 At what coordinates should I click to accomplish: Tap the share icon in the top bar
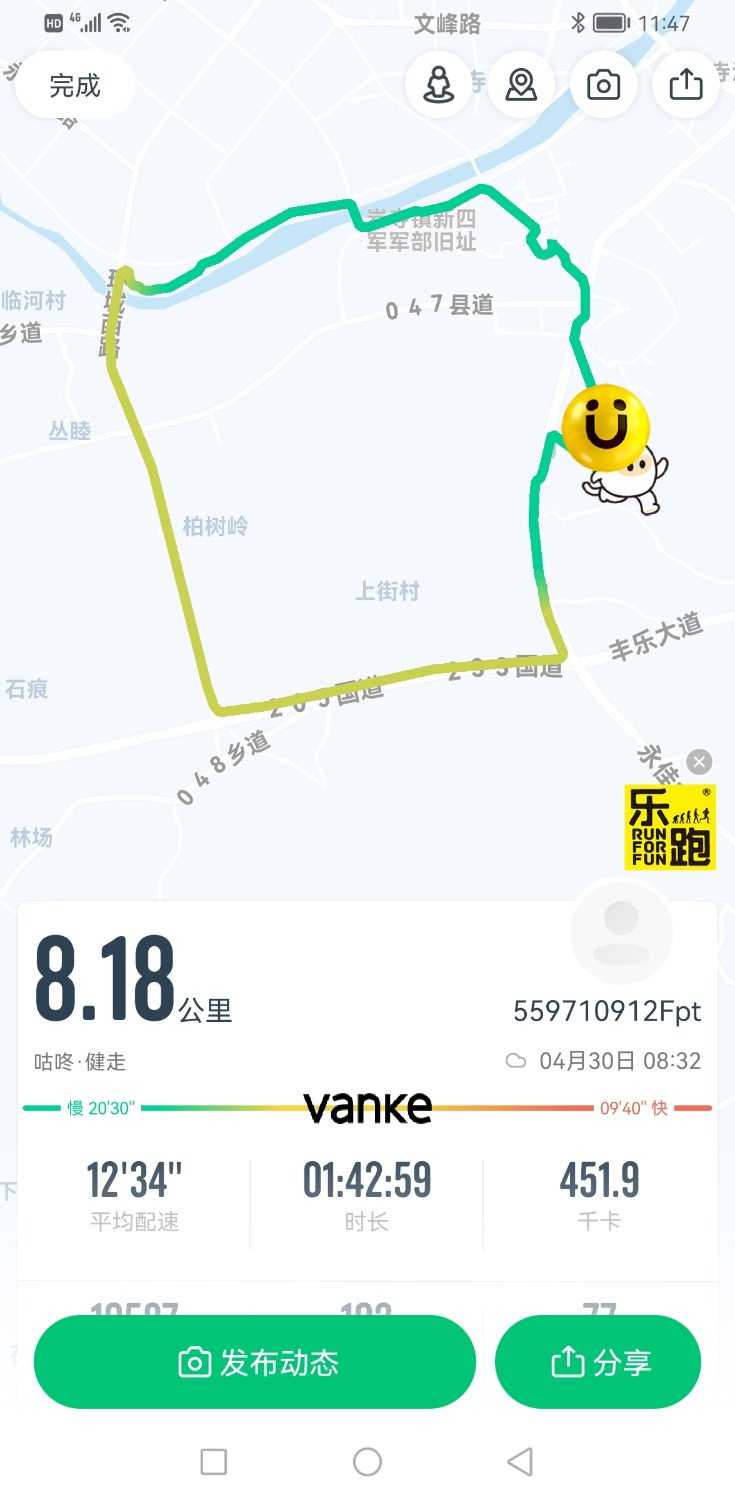point(685,85)
